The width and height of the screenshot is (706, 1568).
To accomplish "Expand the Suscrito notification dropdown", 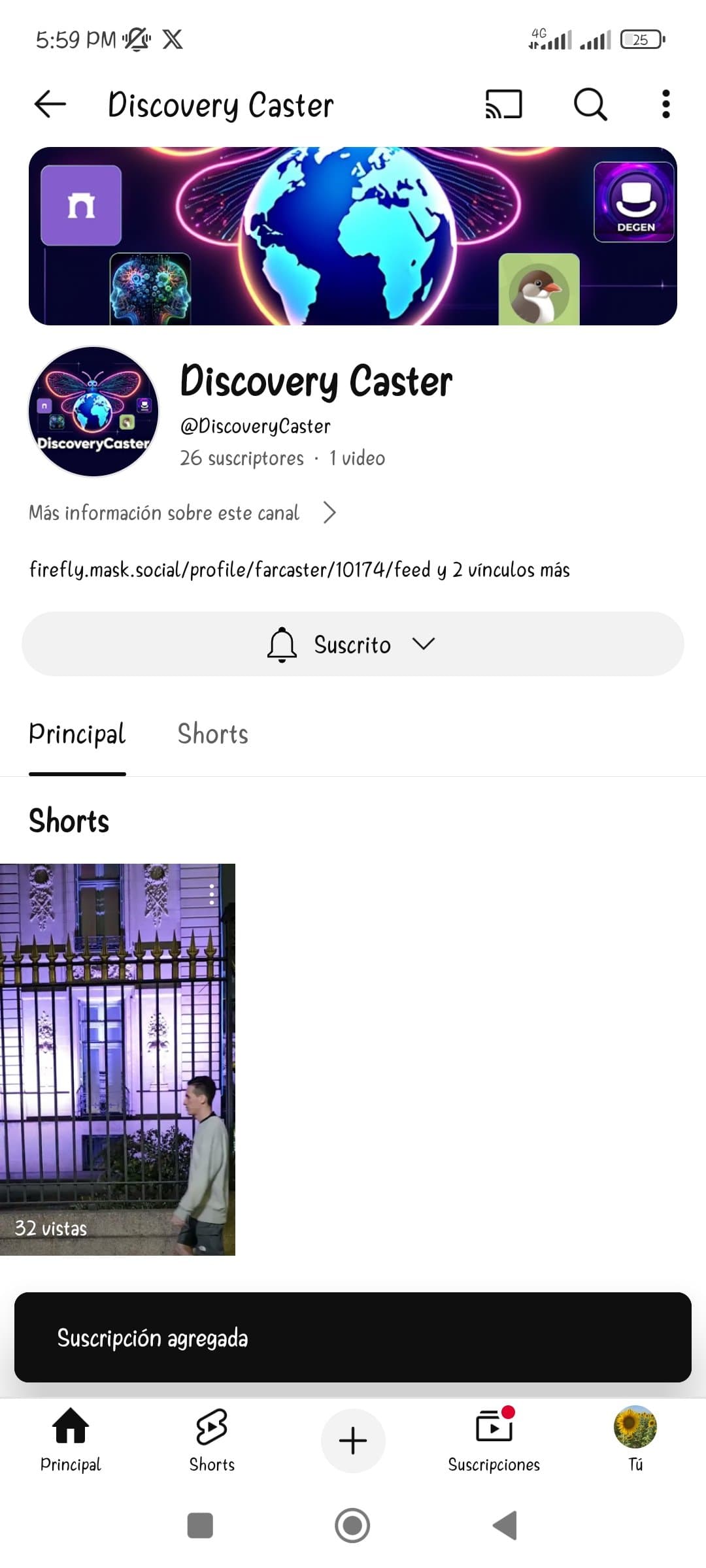I will pyautogui.click(x=353, y=644).
